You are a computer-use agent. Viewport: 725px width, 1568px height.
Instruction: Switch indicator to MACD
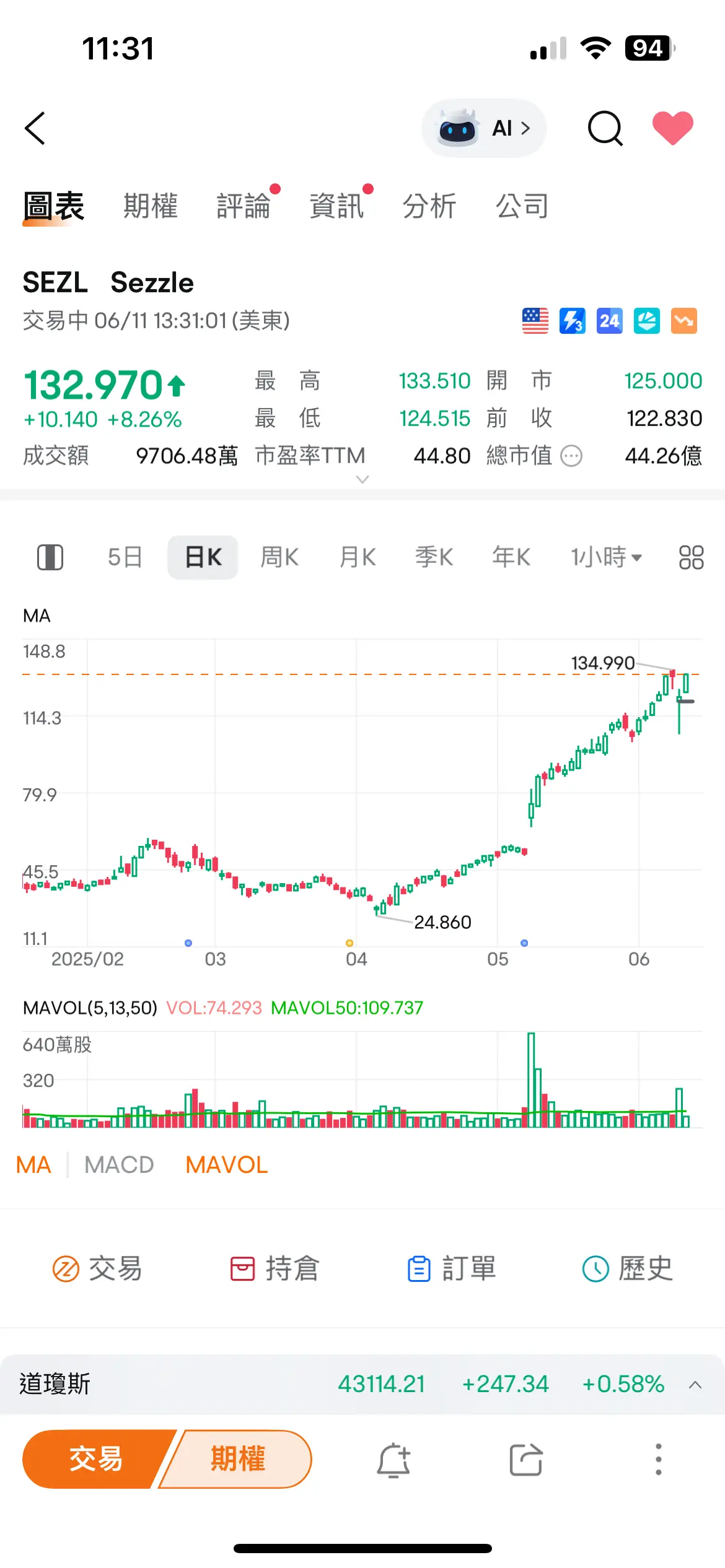click(119, 1165)
